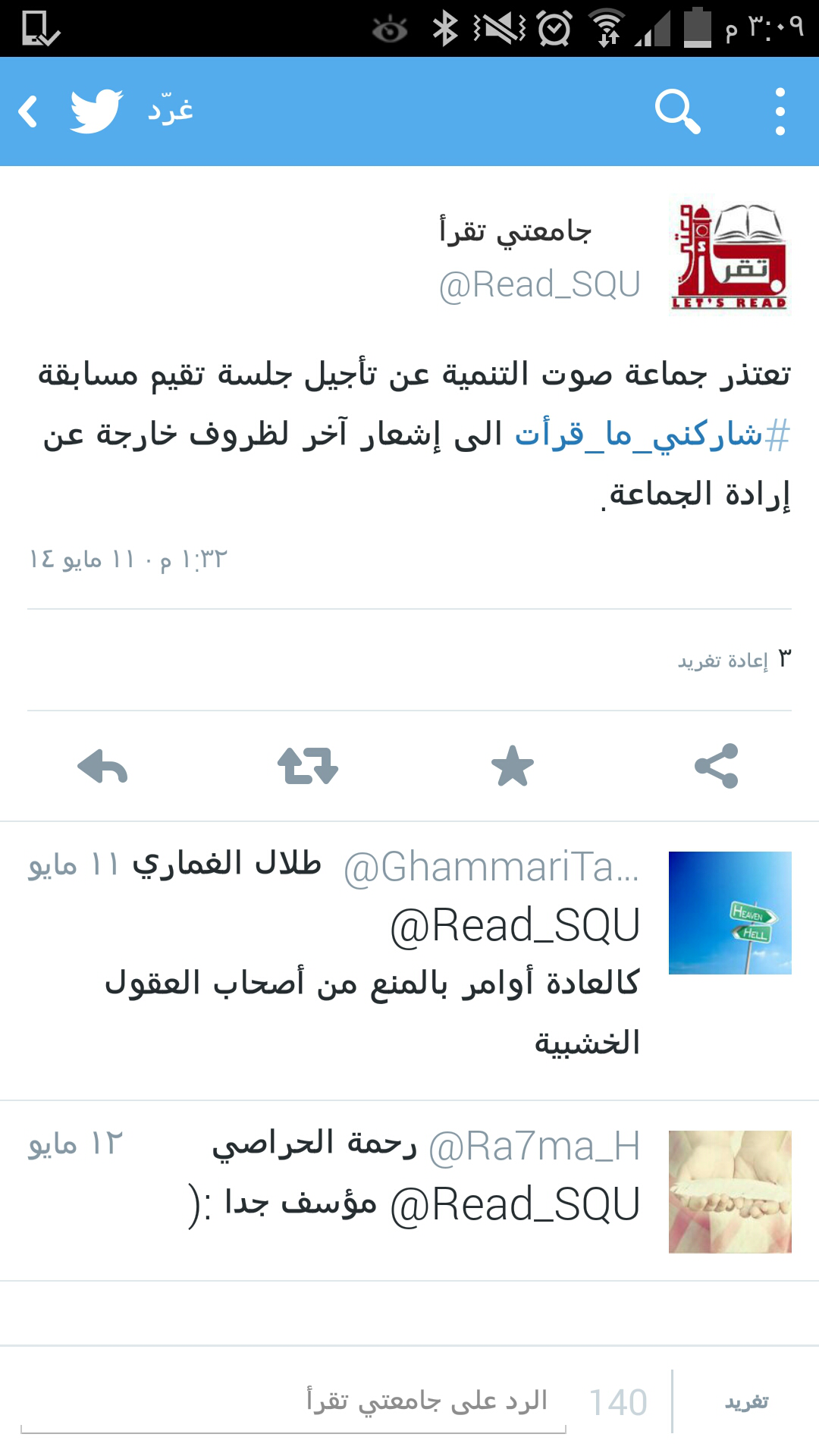Open @GhammariTa avatar with Heaven sign
819x1456 pixels.
click(x=730, y=912)
